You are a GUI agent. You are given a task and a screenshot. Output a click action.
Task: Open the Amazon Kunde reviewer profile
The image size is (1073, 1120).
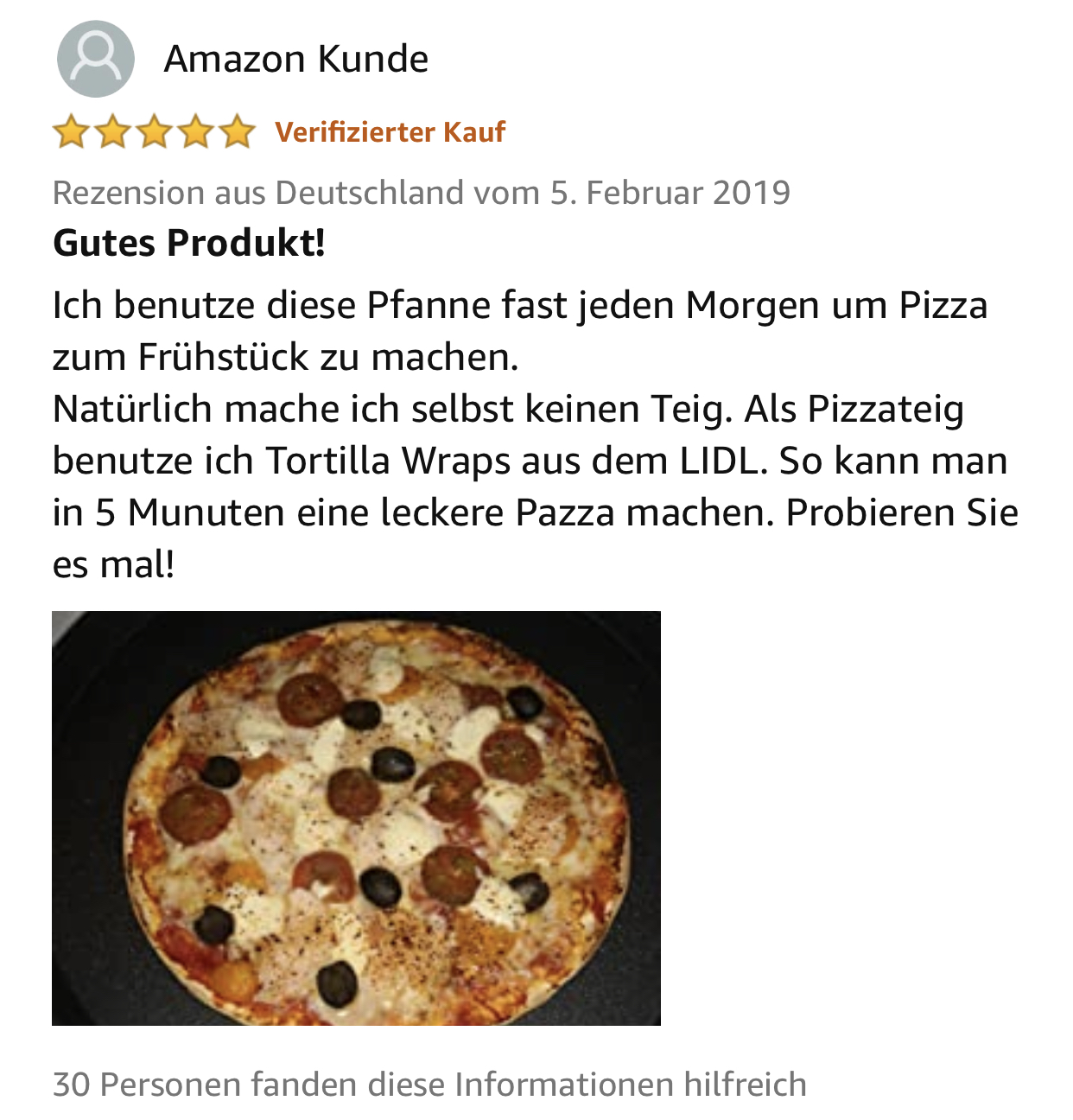click(295, 59)
